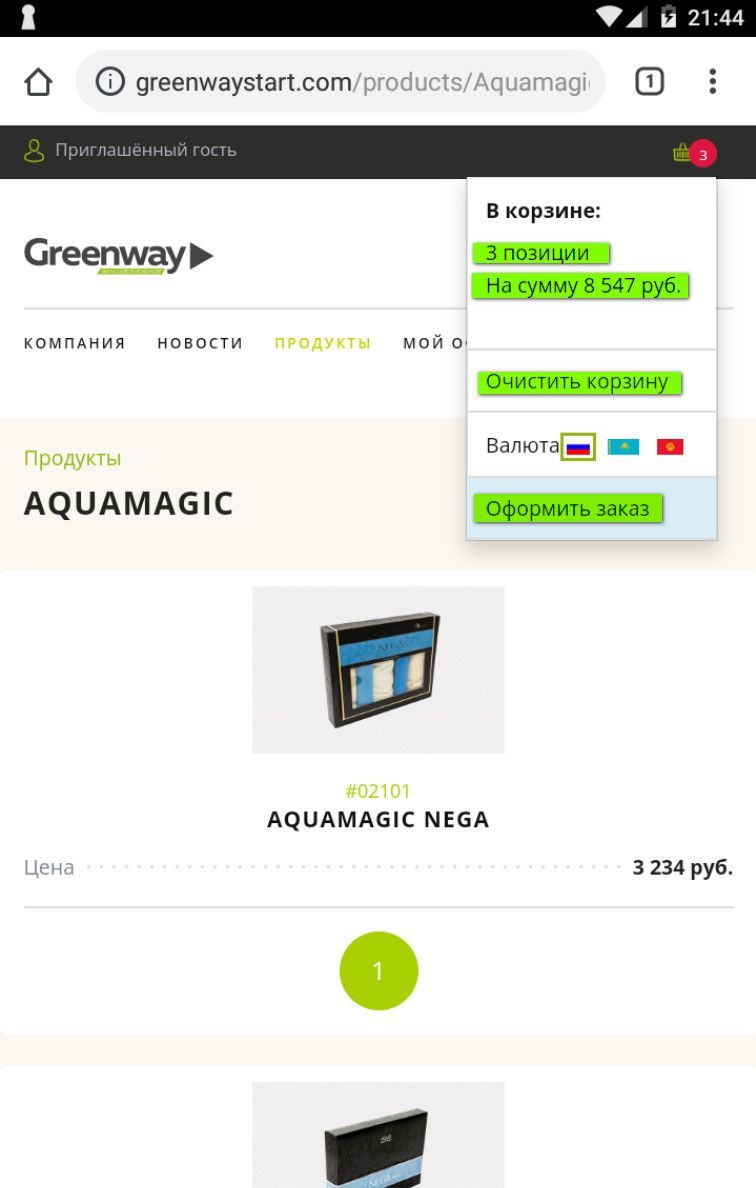756x1188 pixels.
Task: Open the browser tab switcher
Action: pyautogui.click(x=649, y=81)
